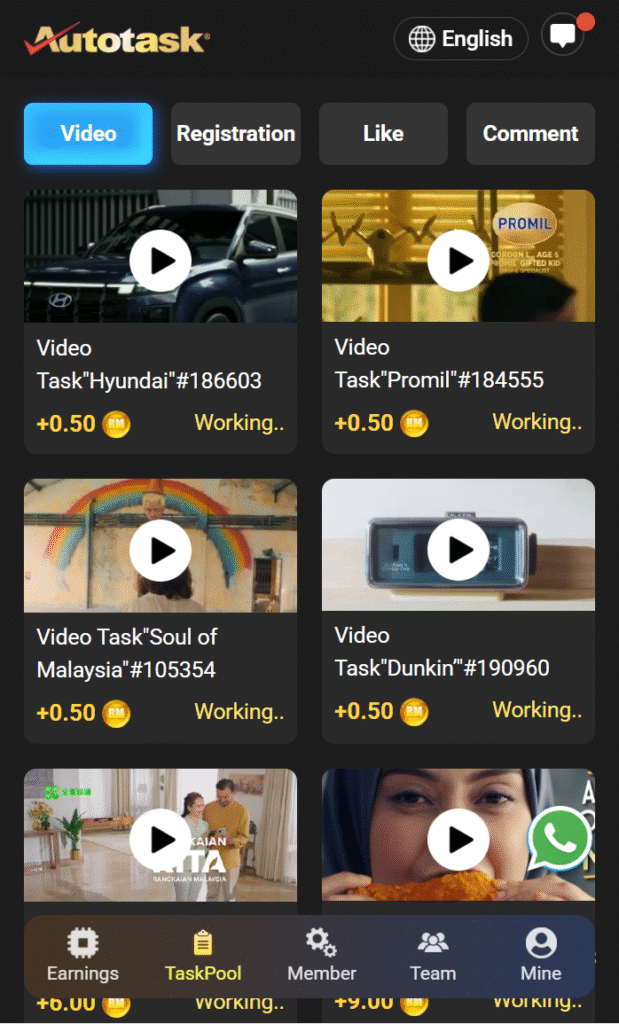Switch to the Like tab

click(x=383, y=134)
